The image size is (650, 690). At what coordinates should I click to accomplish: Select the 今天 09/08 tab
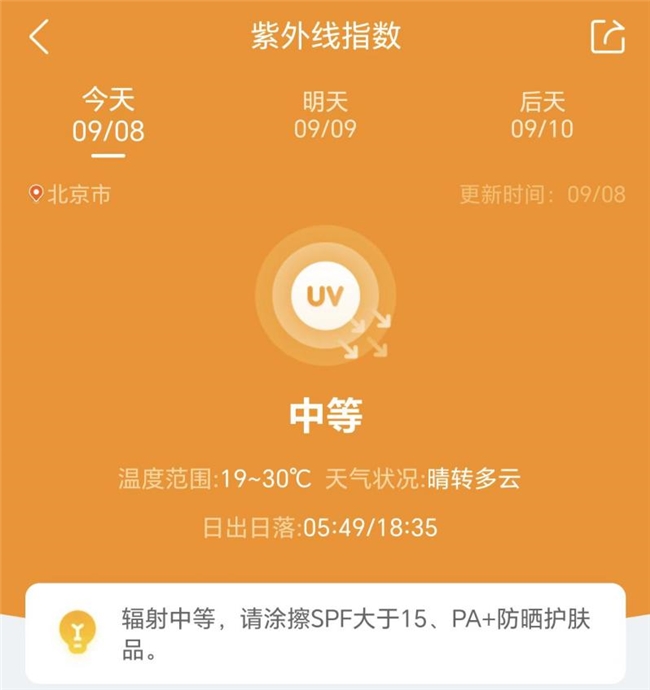108,115
